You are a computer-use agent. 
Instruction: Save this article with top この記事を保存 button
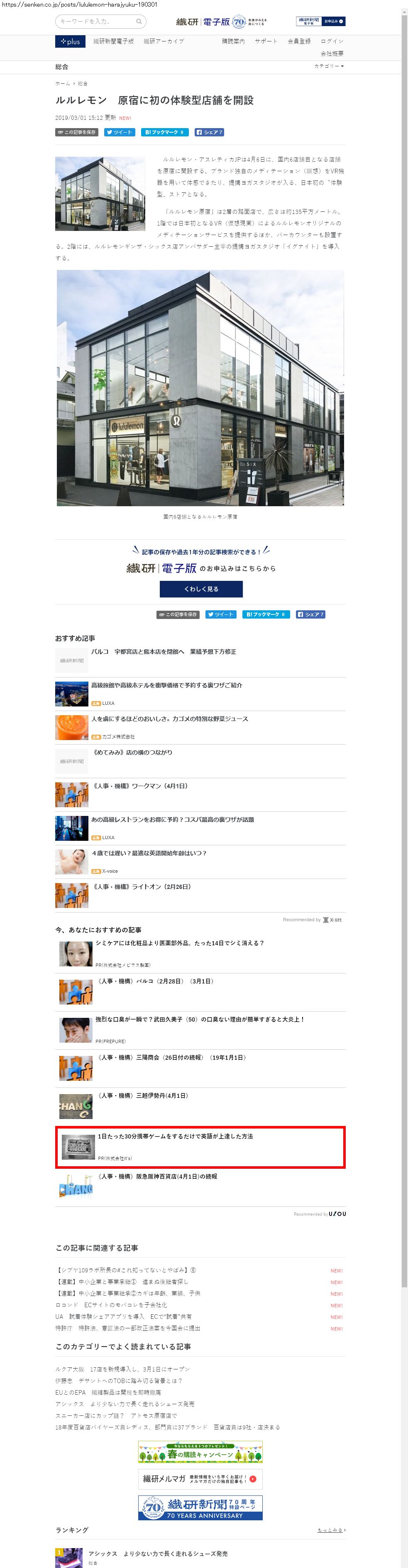(77, 132)
